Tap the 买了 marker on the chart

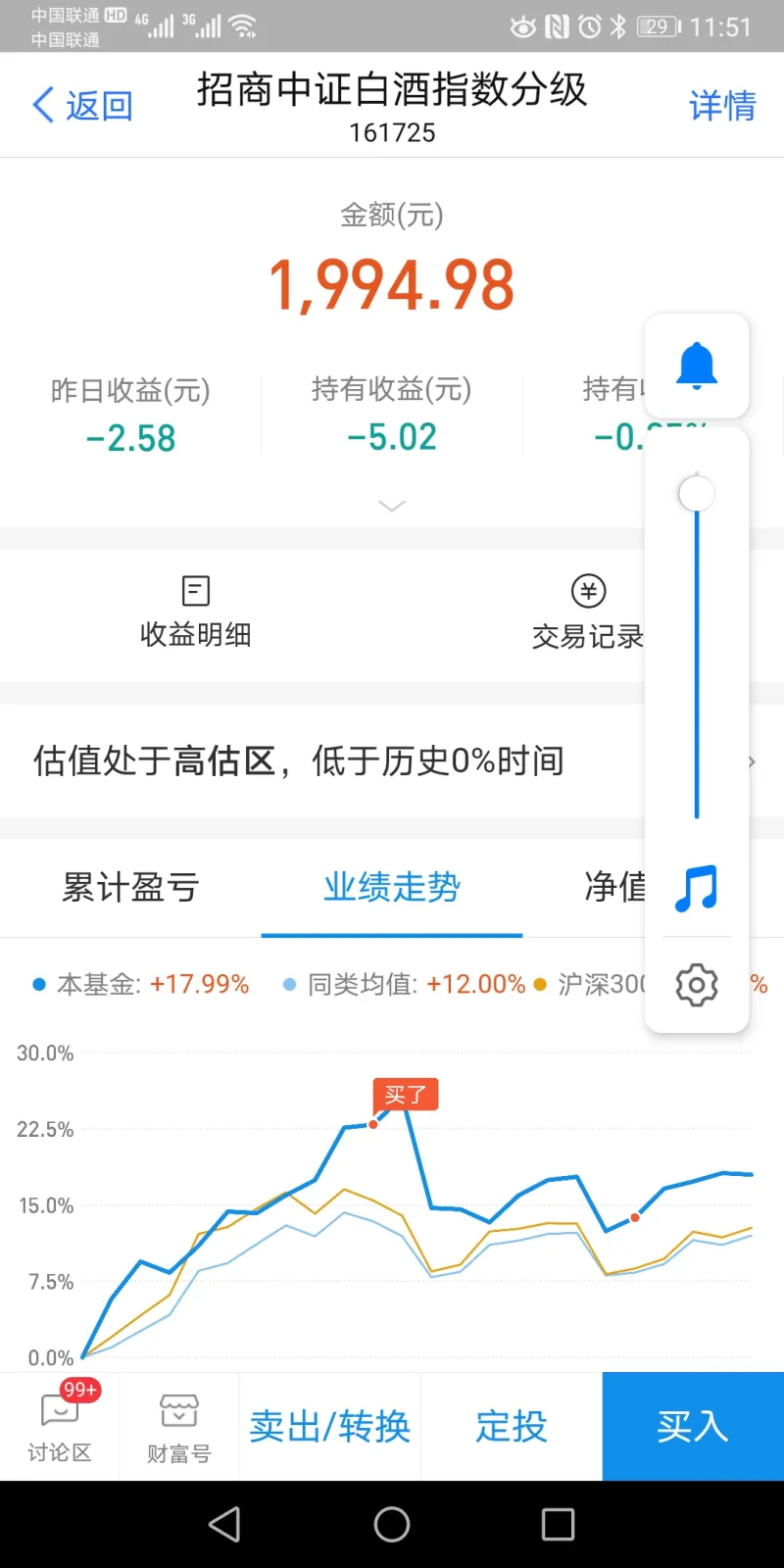tap(405, 1094)
